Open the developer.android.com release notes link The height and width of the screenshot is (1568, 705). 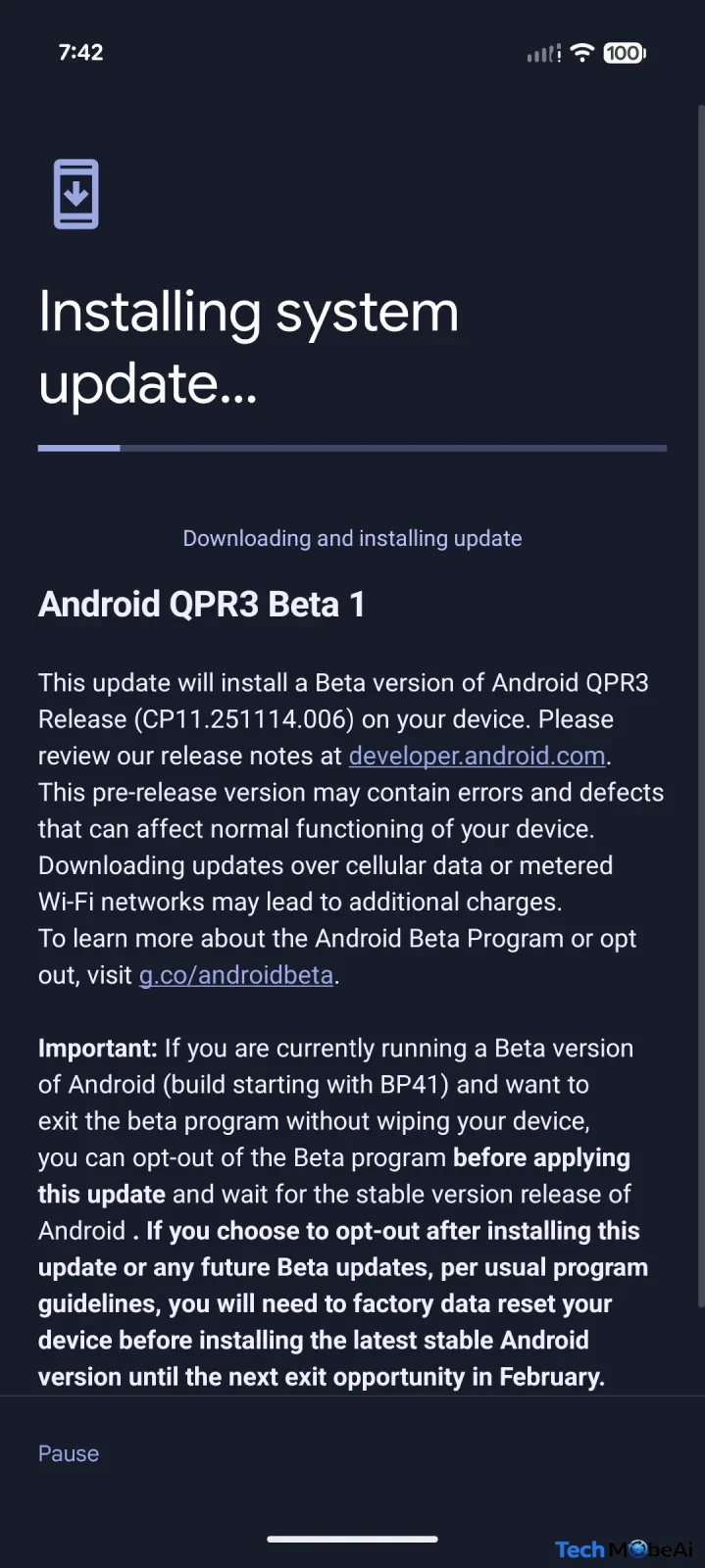[x=477, y=756]
